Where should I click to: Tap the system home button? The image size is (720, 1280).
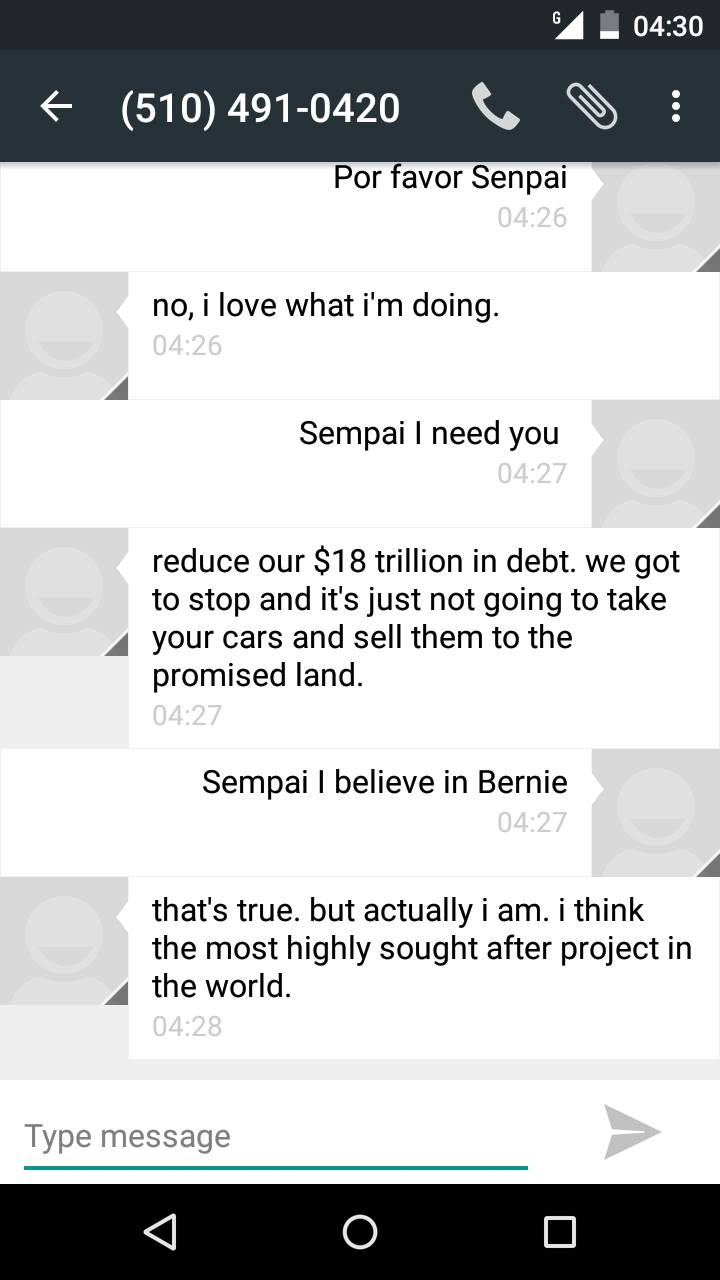[x=360, y=1232]
